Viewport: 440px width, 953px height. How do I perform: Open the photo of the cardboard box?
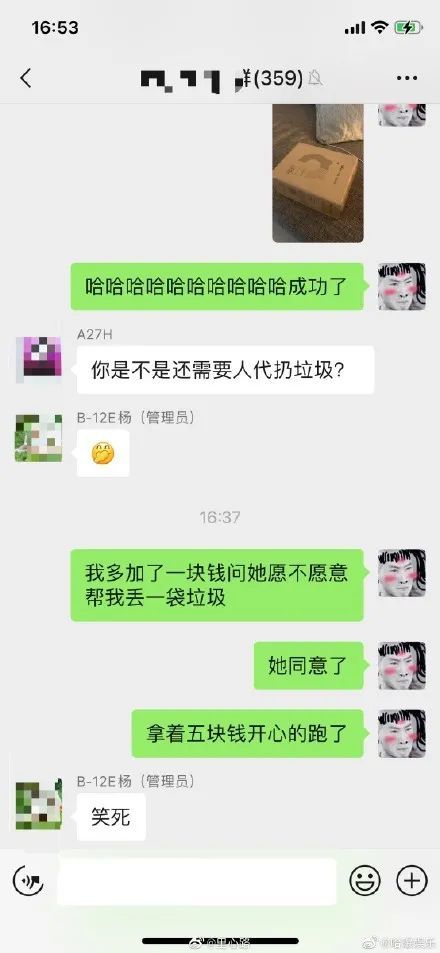click(x=317, y=173)
